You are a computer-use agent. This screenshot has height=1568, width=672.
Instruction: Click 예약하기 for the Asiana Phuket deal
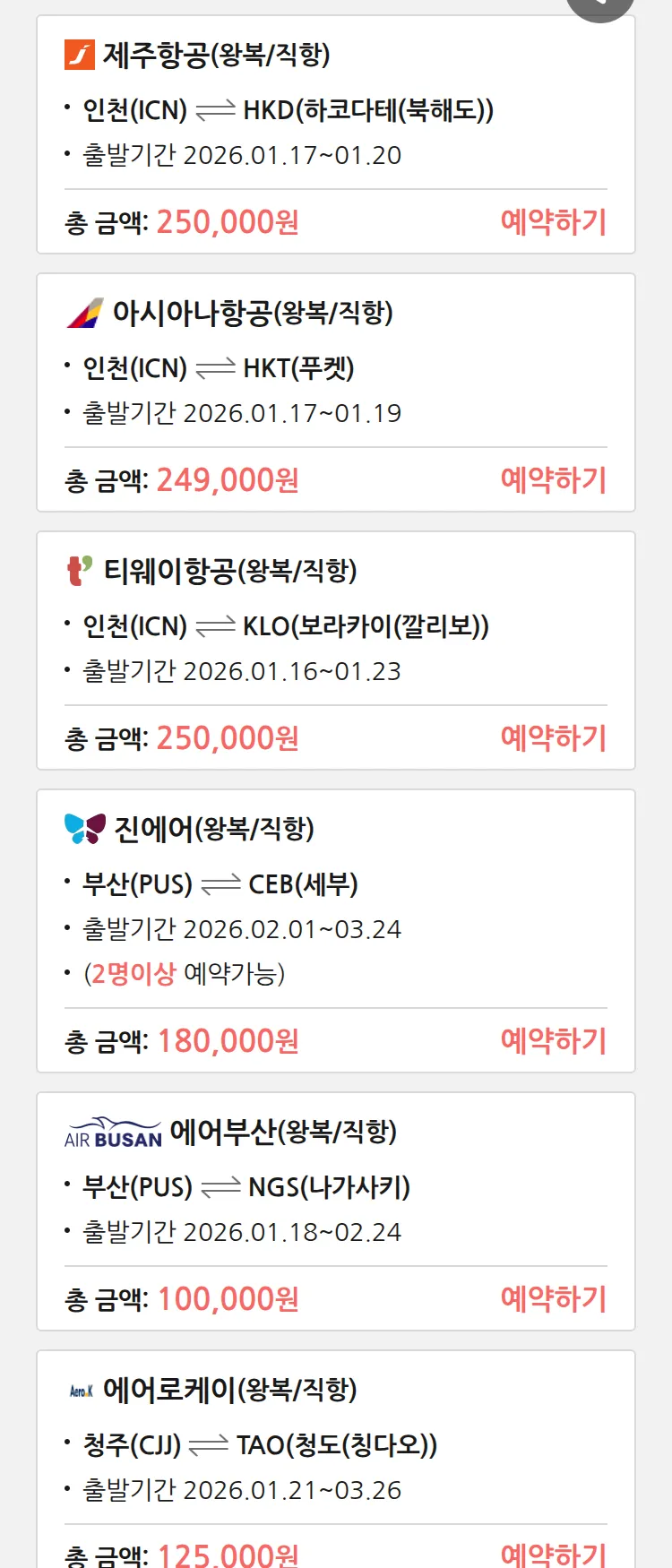(x=554, y=480)
